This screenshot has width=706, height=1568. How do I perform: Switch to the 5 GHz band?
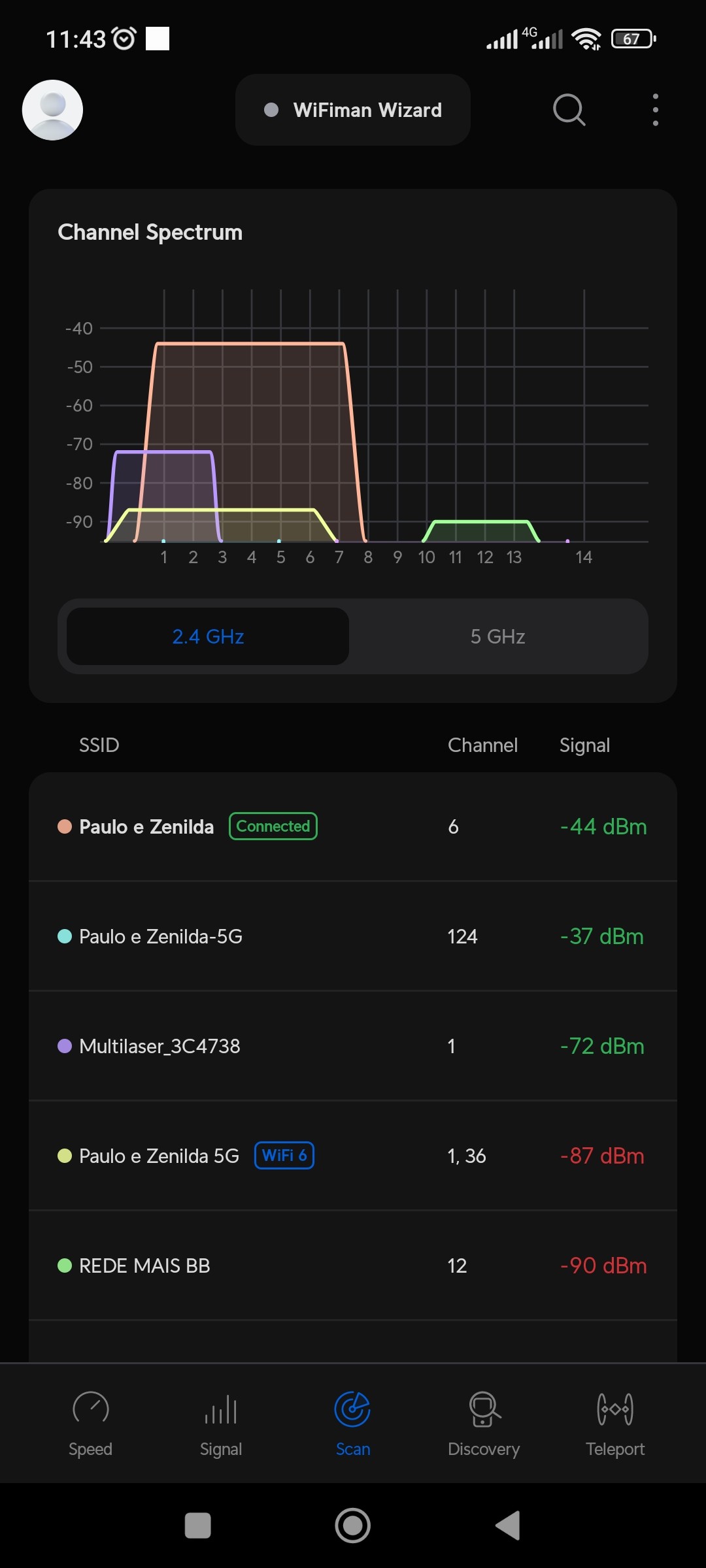click(x=497, y=636)
